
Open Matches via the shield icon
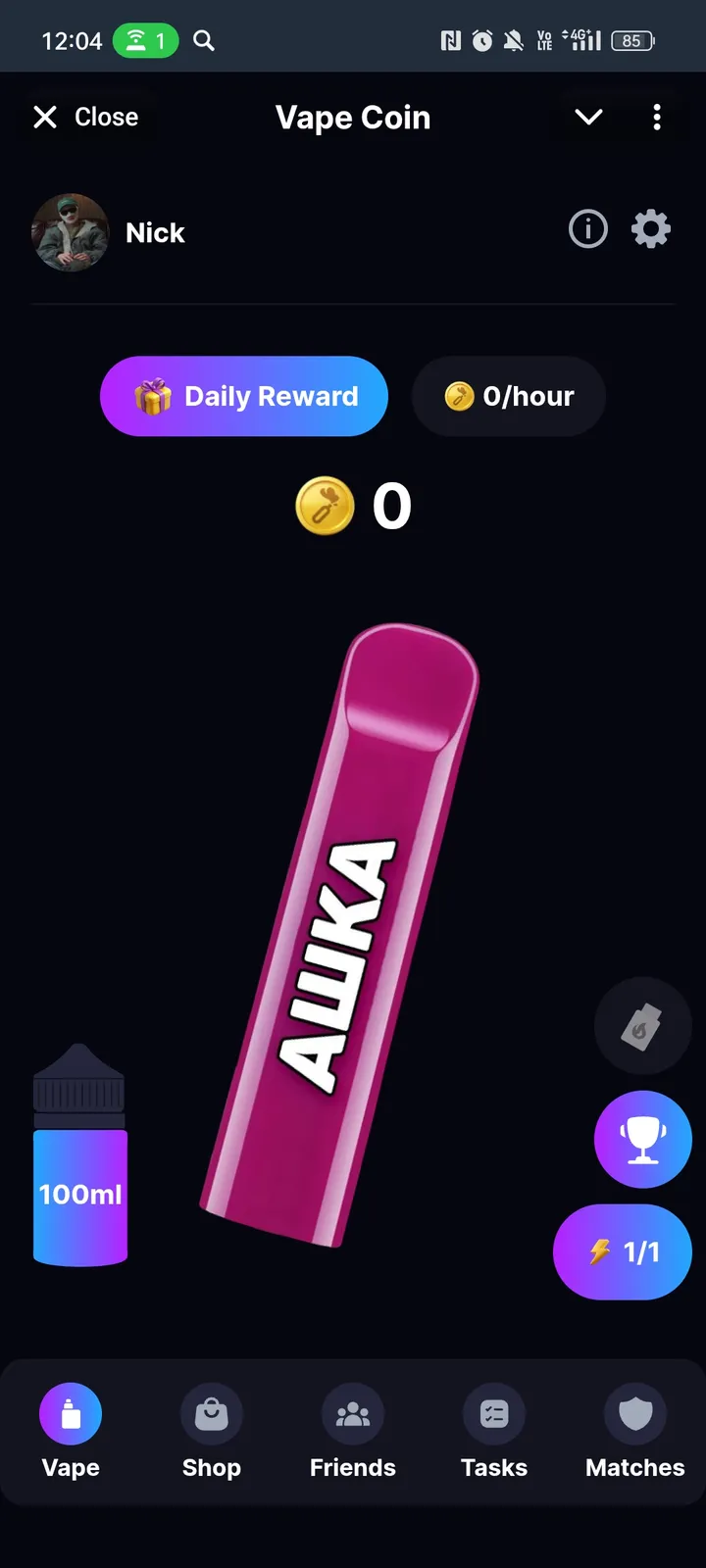click(634, 1414)
